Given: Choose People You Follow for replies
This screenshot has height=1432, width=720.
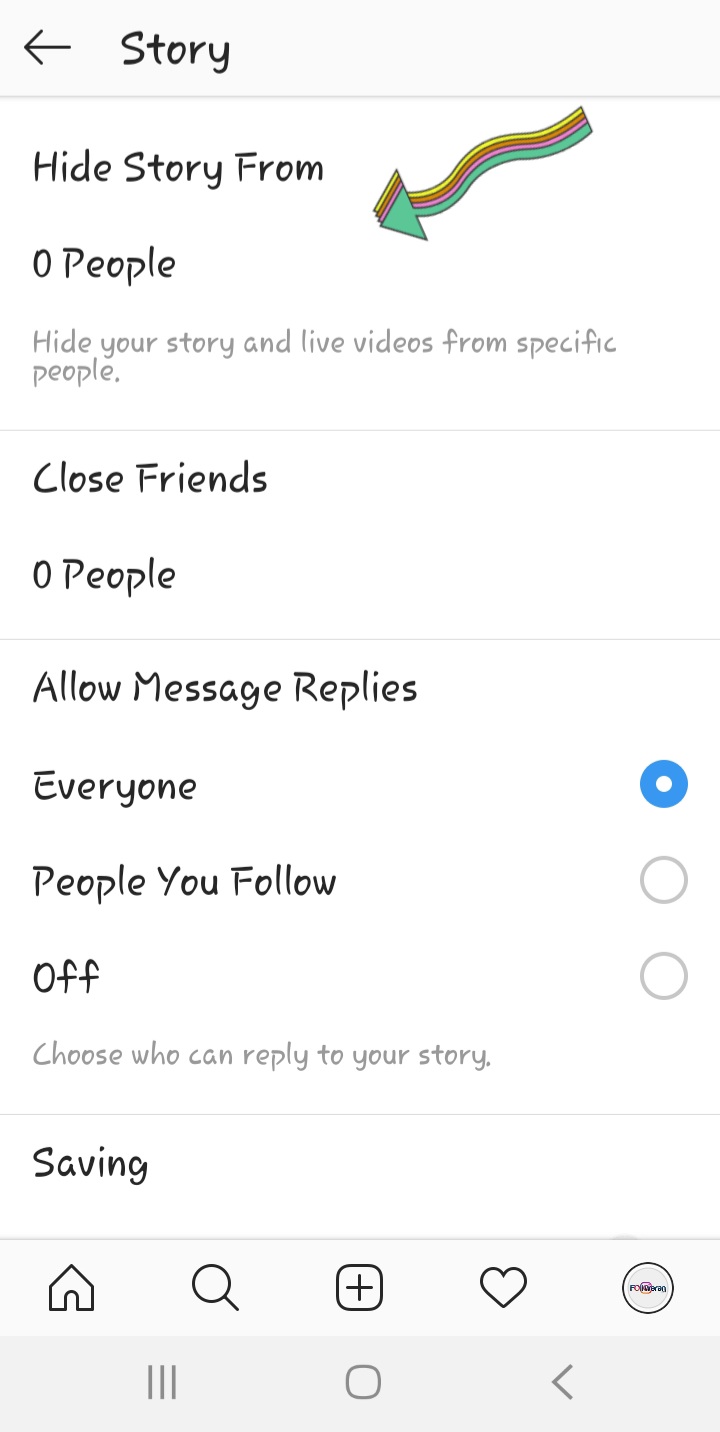Looking at the screenshot, I should 663,881.
